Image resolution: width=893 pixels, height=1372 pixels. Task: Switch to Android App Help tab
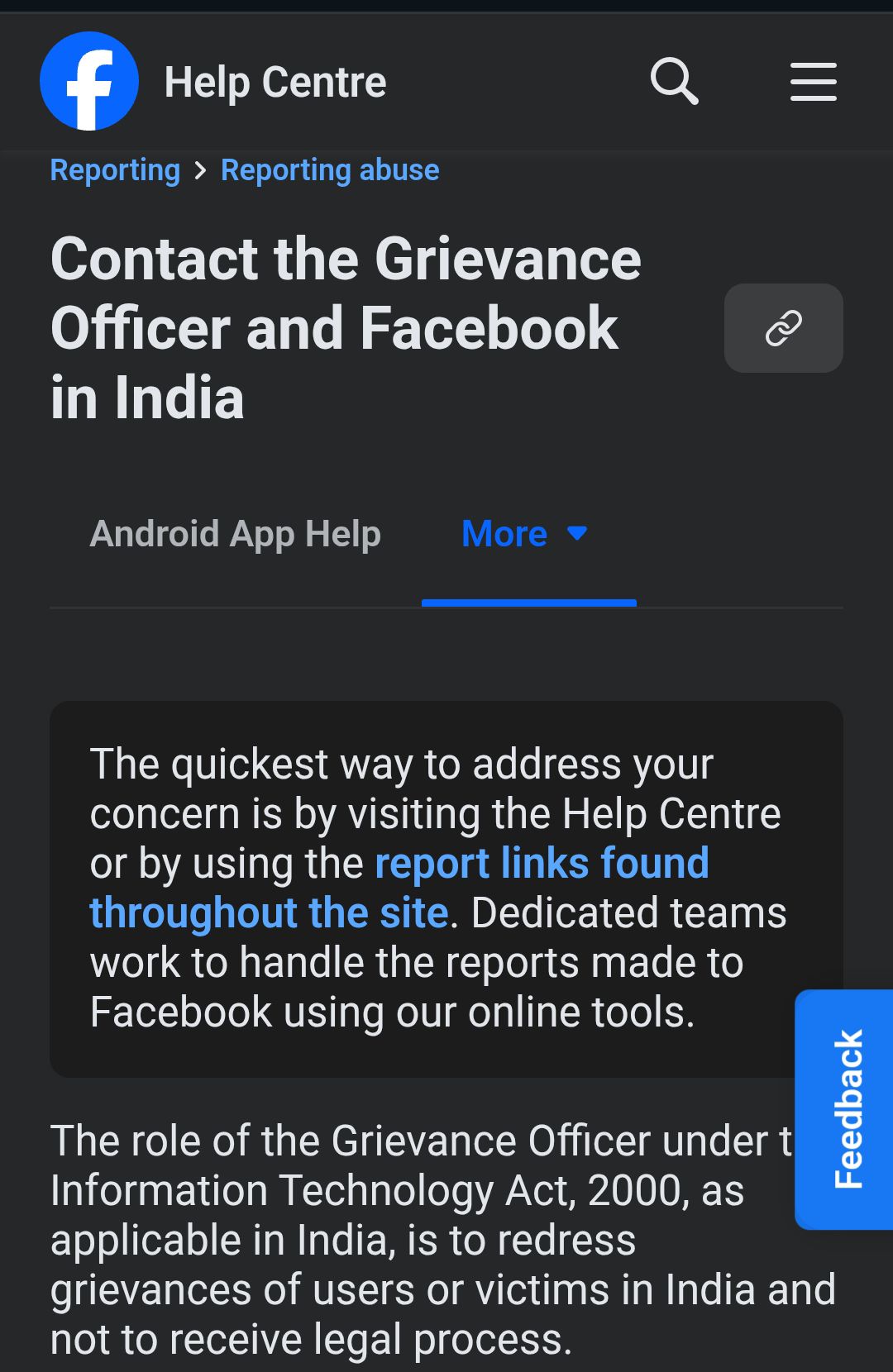235,534
